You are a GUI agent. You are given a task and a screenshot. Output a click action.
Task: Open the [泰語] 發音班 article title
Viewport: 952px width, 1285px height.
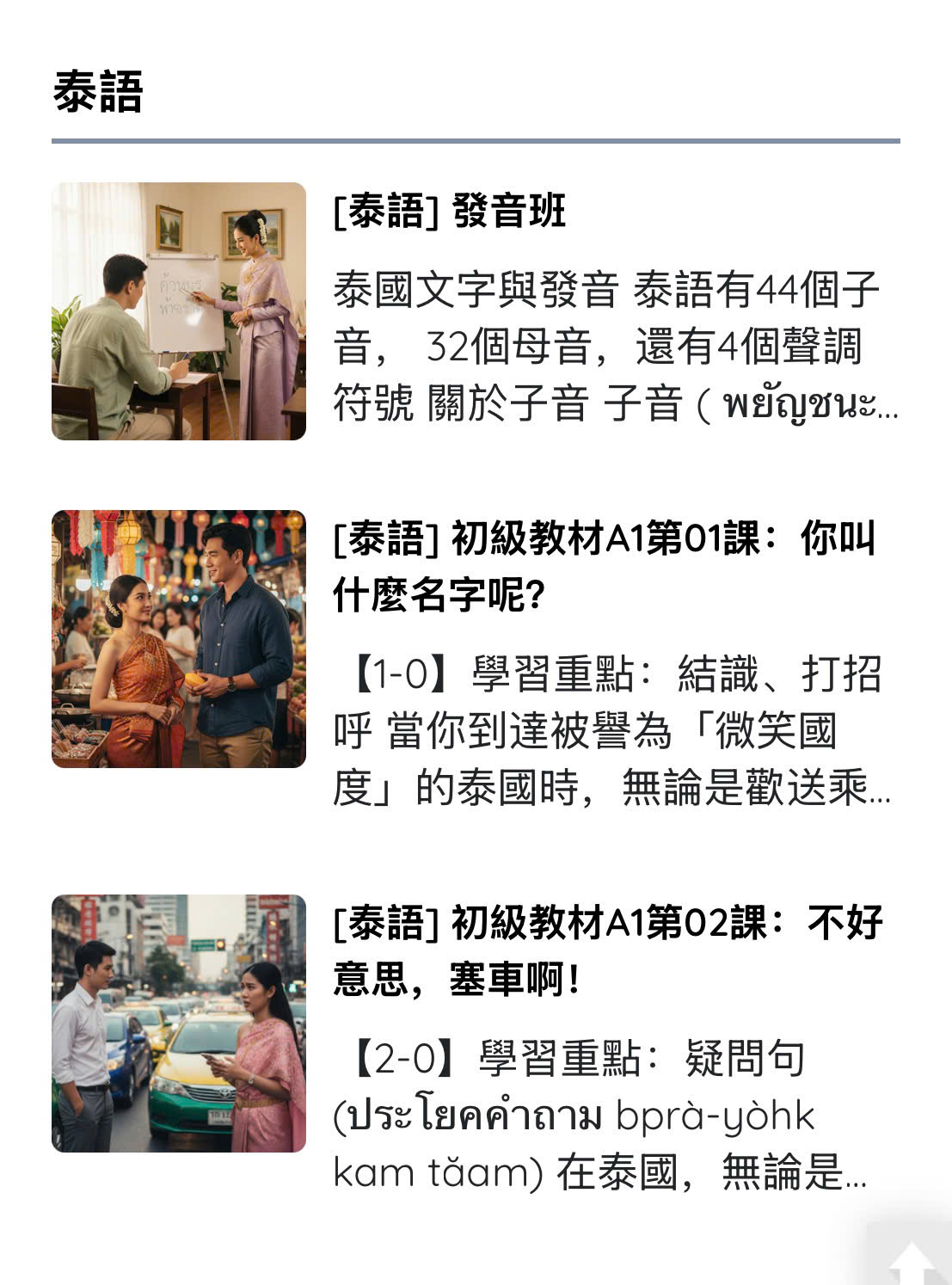(449, 211)
